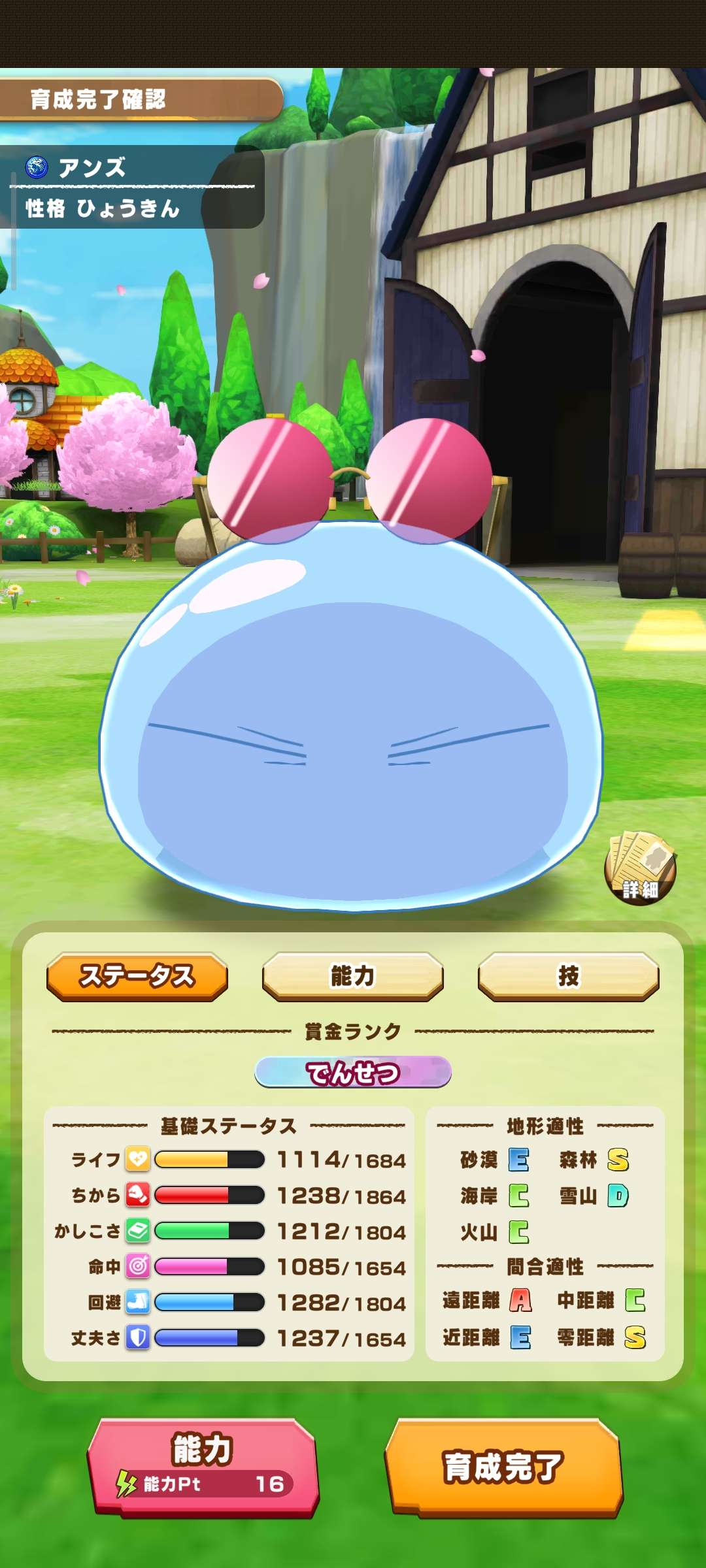Switch to the ステータス tab

pos(137,976)
